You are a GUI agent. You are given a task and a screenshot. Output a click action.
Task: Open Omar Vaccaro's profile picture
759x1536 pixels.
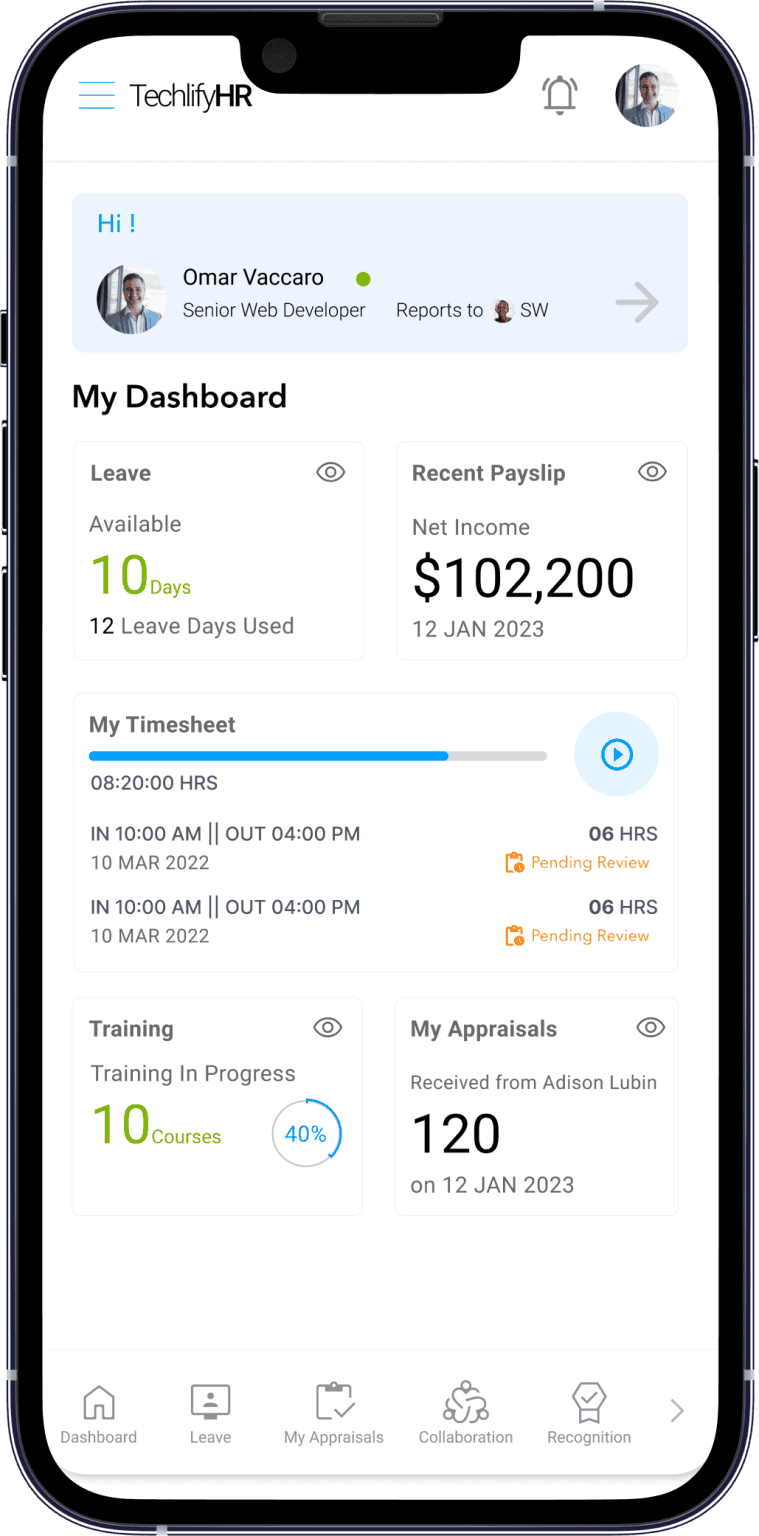[x=131, y=299]
